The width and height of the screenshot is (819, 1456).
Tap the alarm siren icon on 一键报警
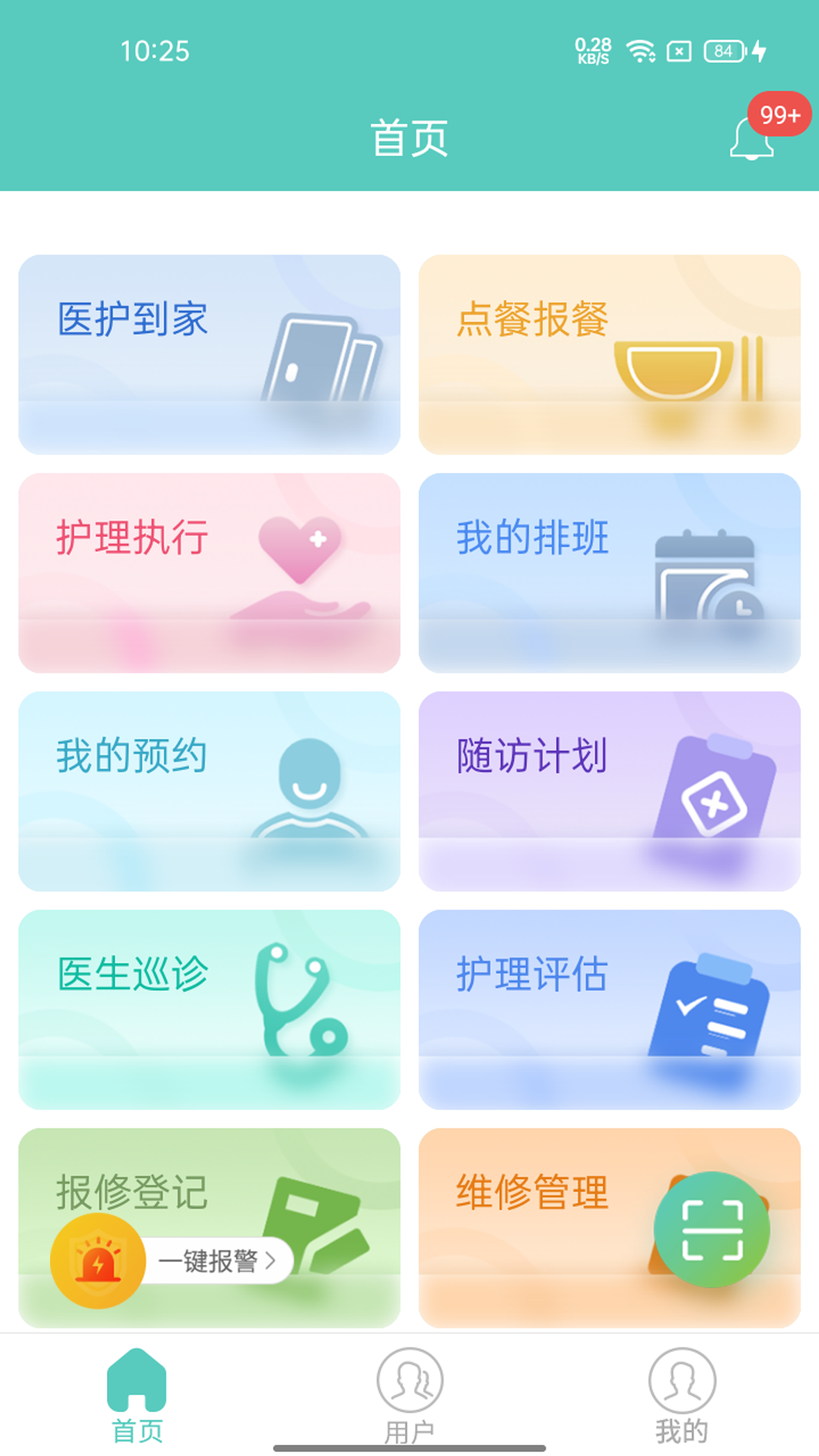97,1259
